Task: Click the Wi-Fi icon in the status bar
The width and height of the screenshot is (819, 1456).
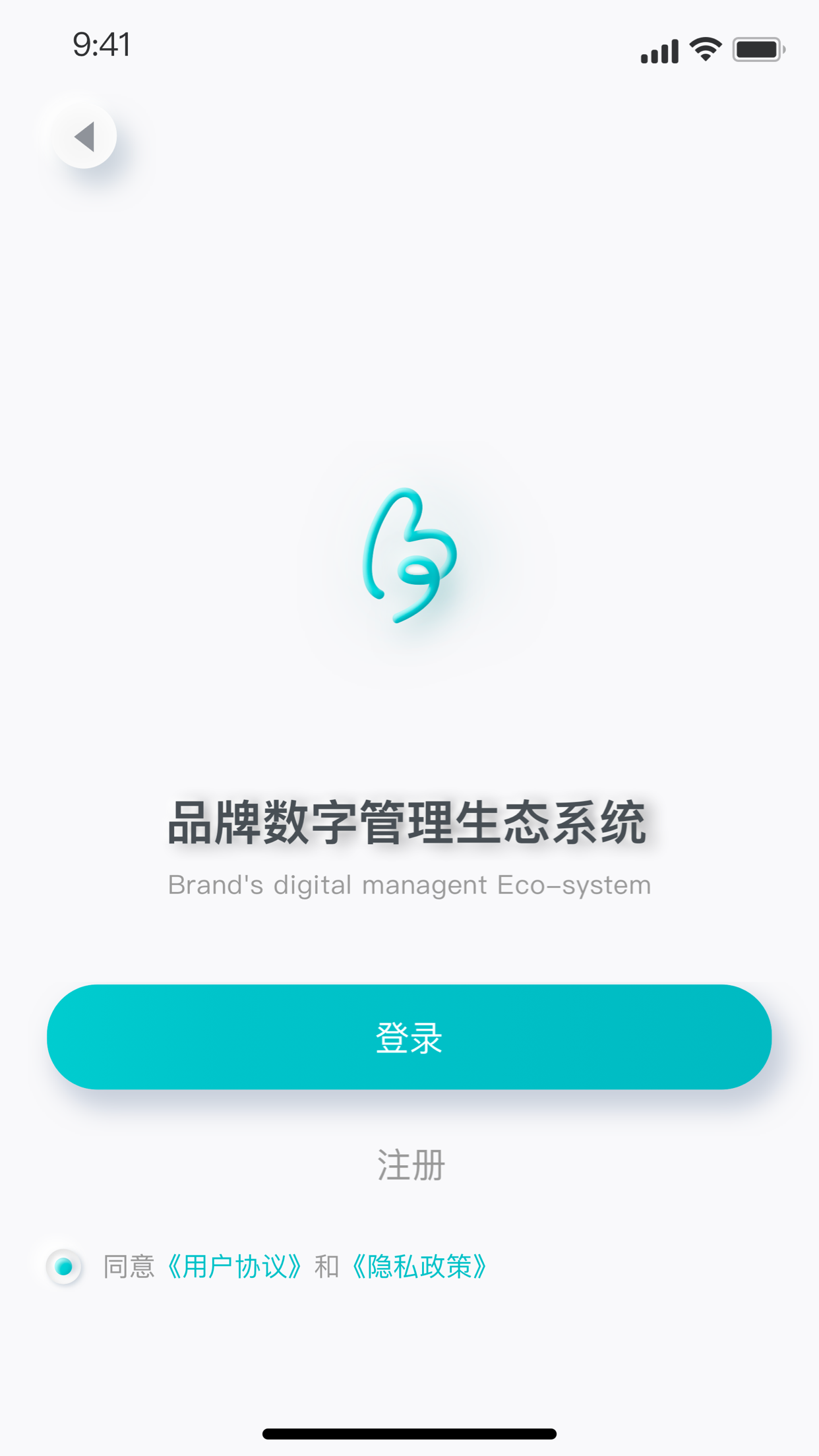Action: coord(704,49)
